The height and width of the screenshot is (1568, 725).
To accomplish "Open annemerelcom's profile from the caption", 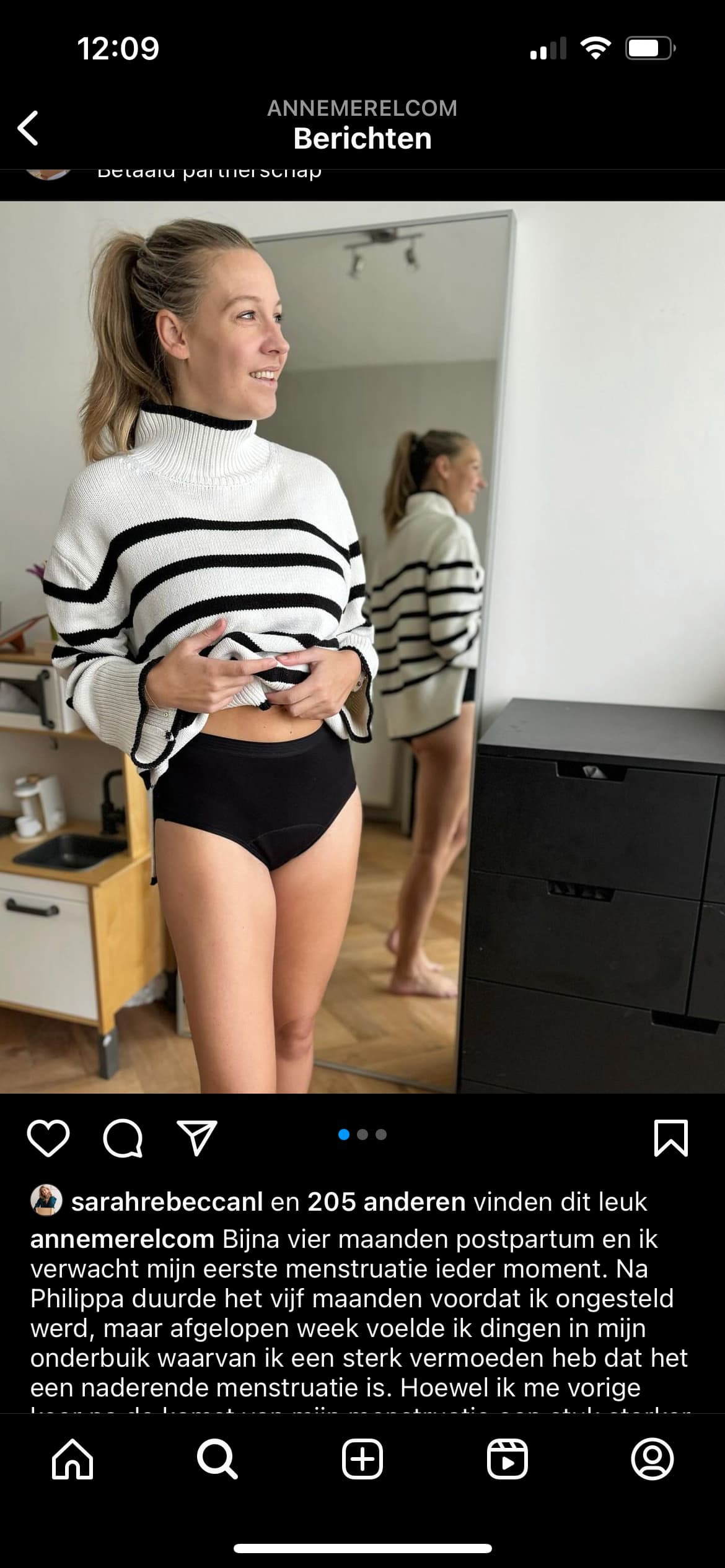I will click(122, 1239).
